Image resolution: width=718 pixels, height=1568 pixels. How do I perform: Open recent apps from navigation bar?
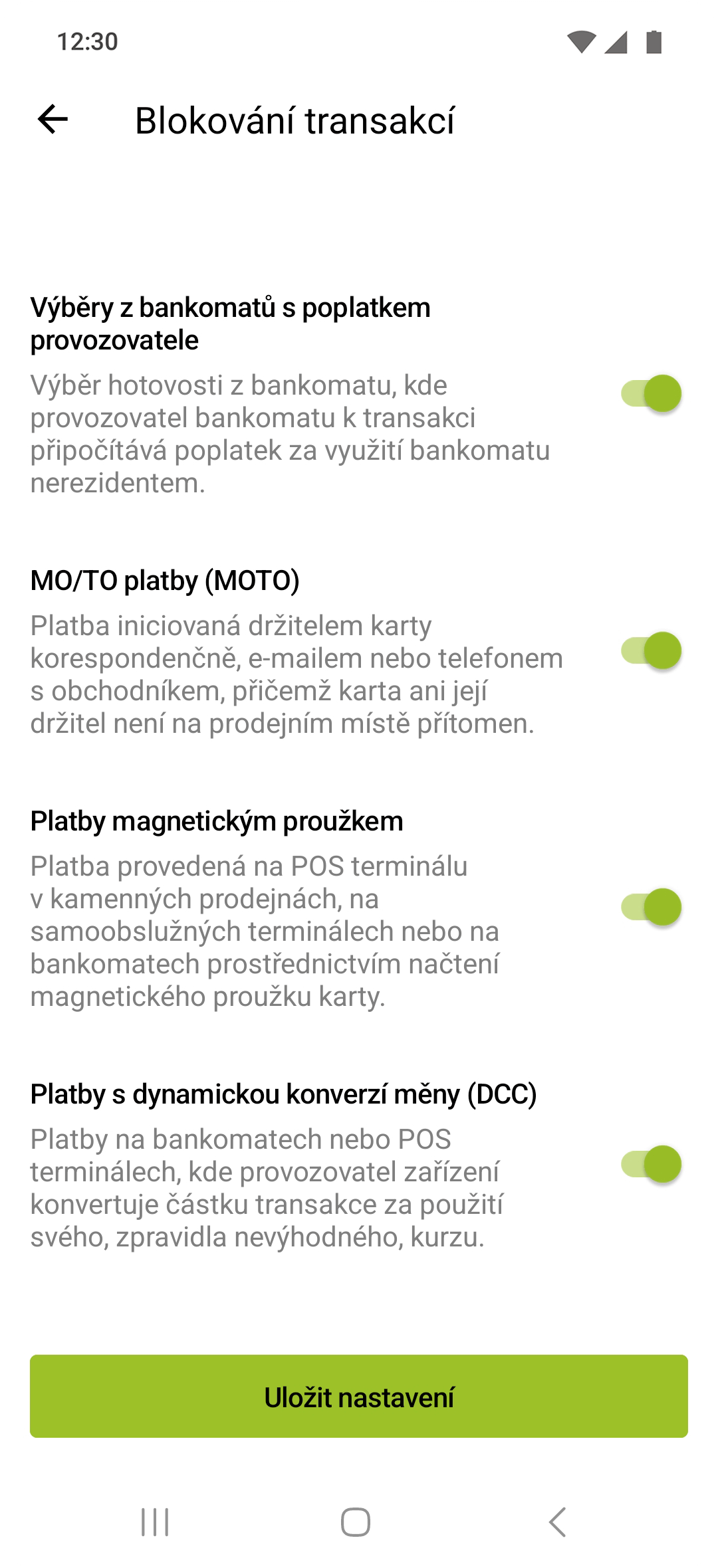click(155, 1522)
